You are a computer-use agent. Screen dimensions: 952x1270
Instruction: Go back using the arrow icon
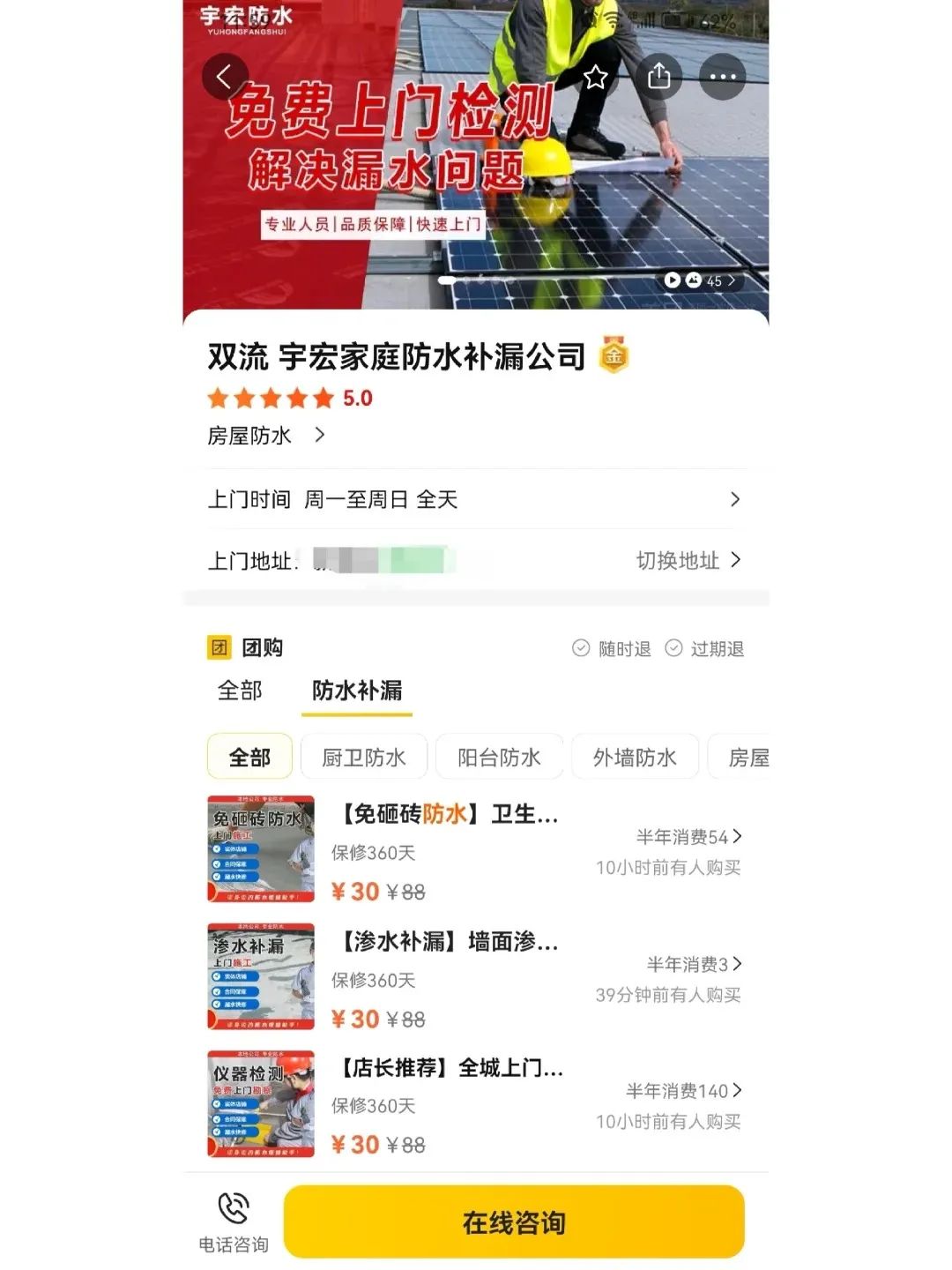(225, 78)
